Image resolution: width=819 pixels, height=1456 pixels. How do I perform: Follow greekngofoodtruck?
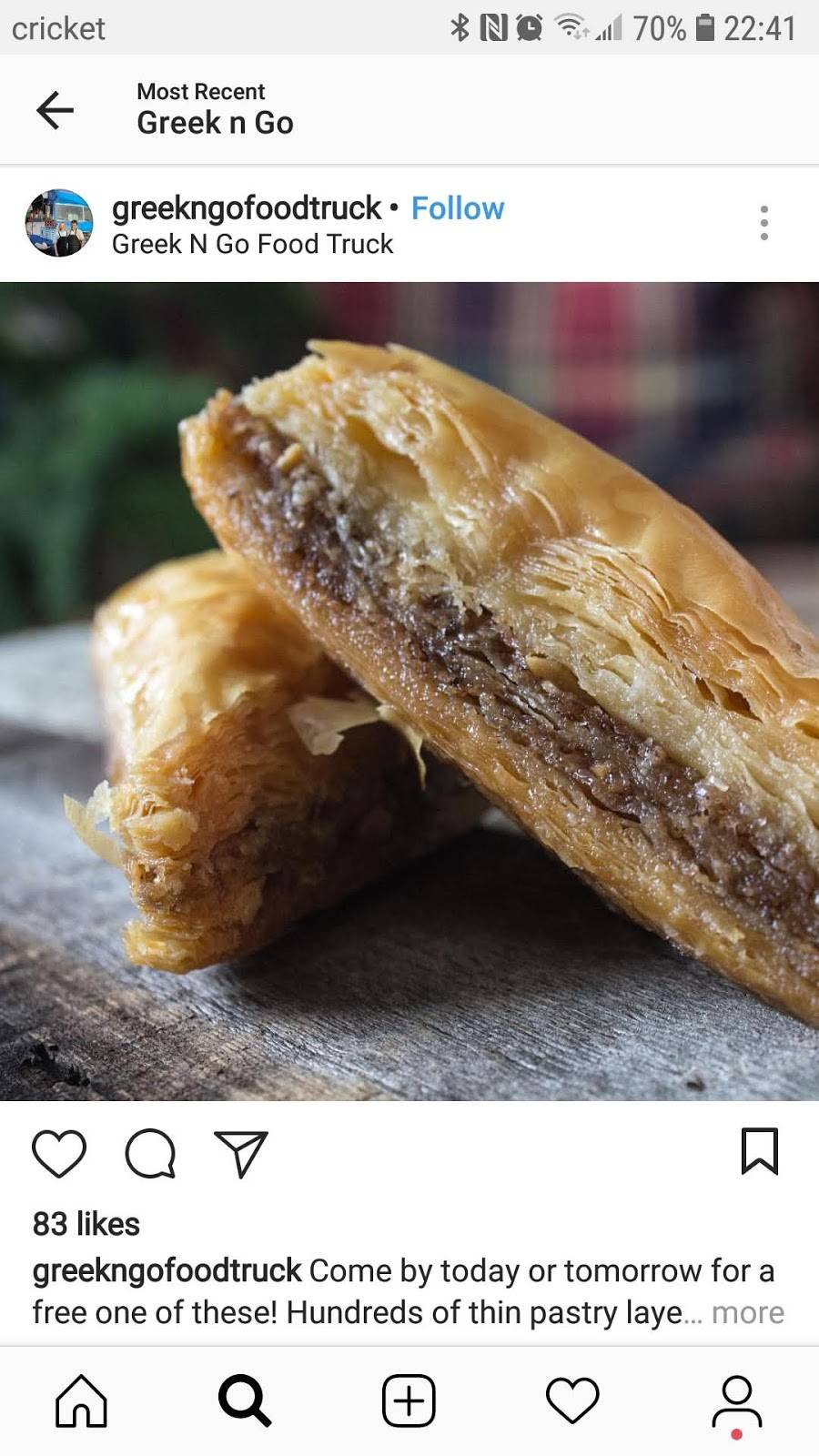458,208
